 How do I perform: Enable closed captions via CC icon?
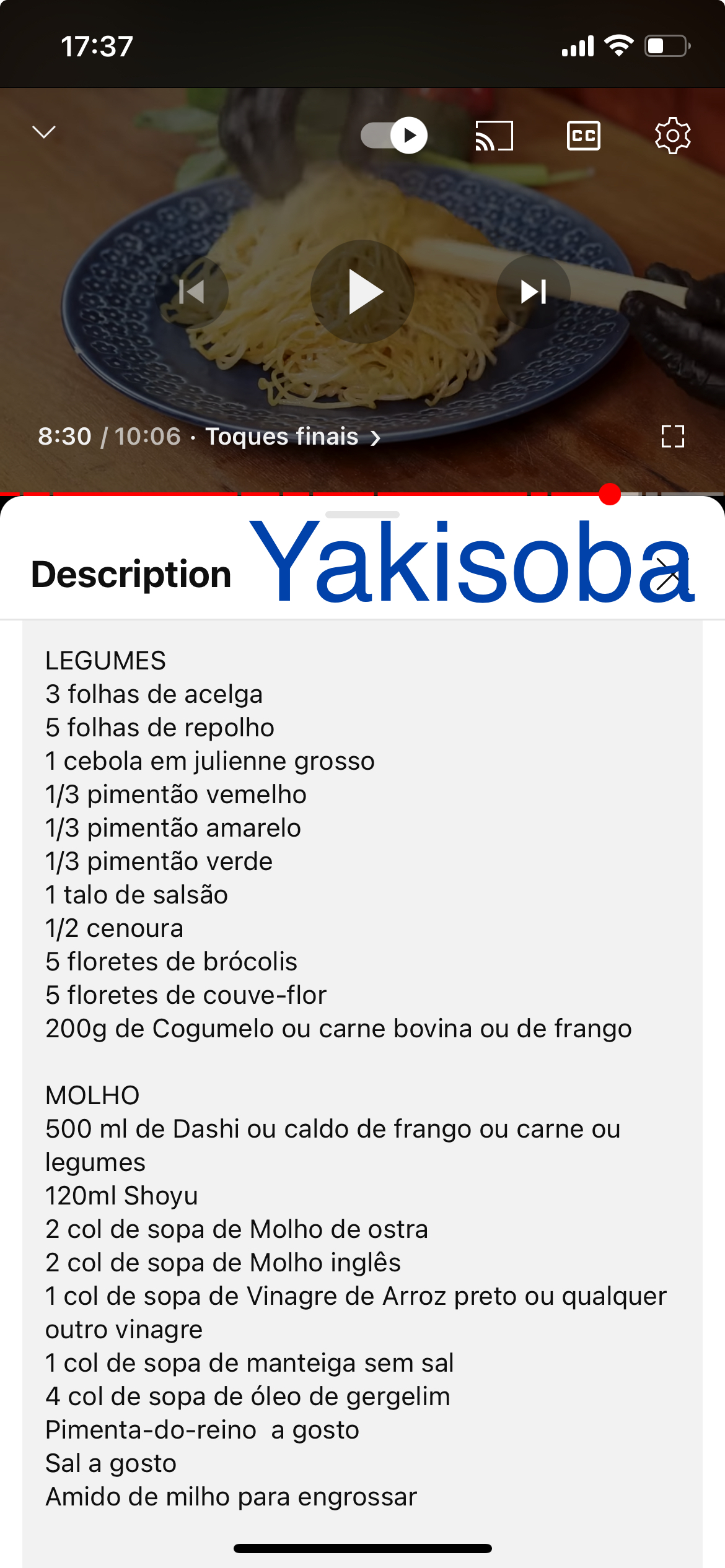(x=584, y=135)
